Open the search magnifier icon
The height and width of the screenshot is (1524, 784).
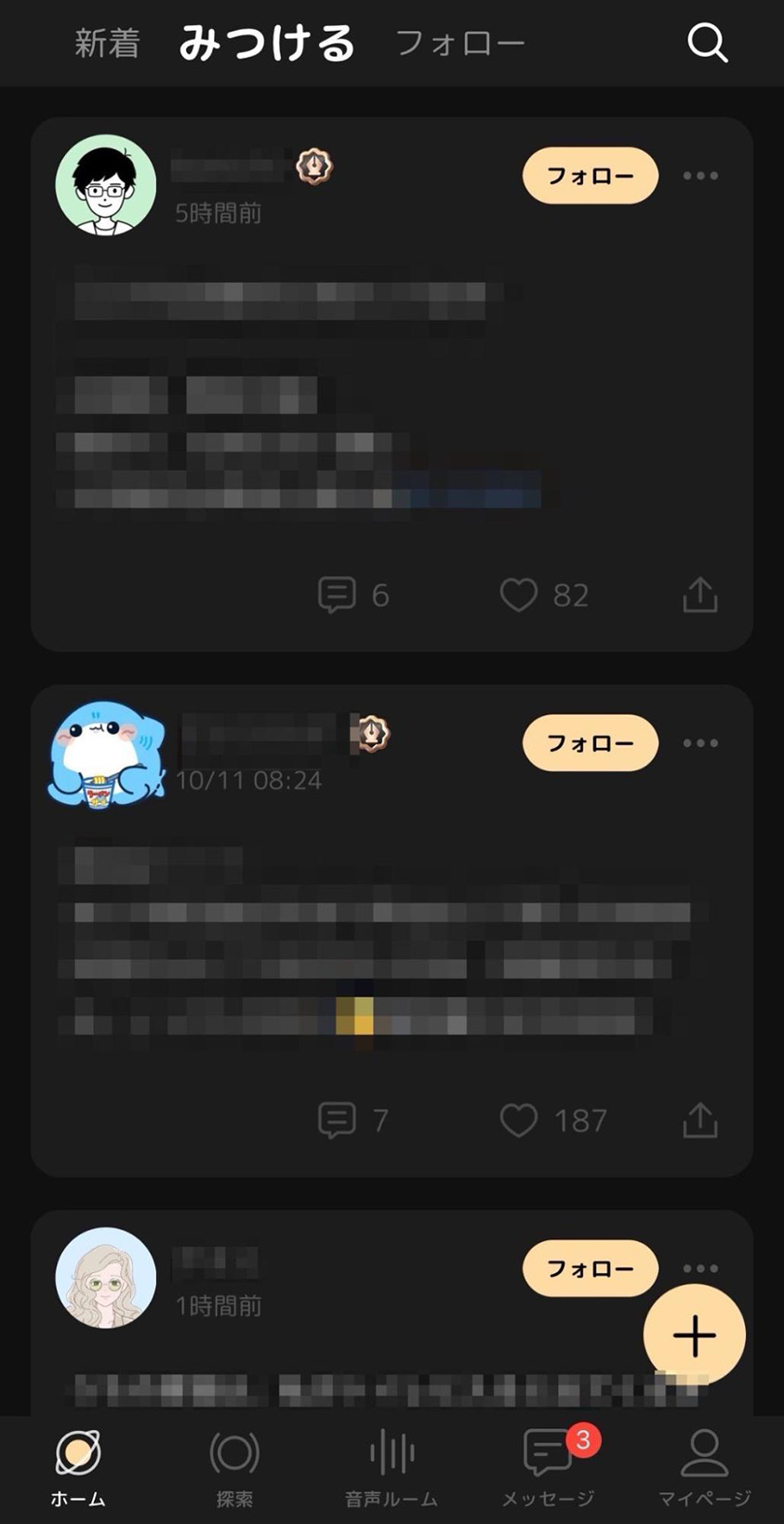point(707,43)
